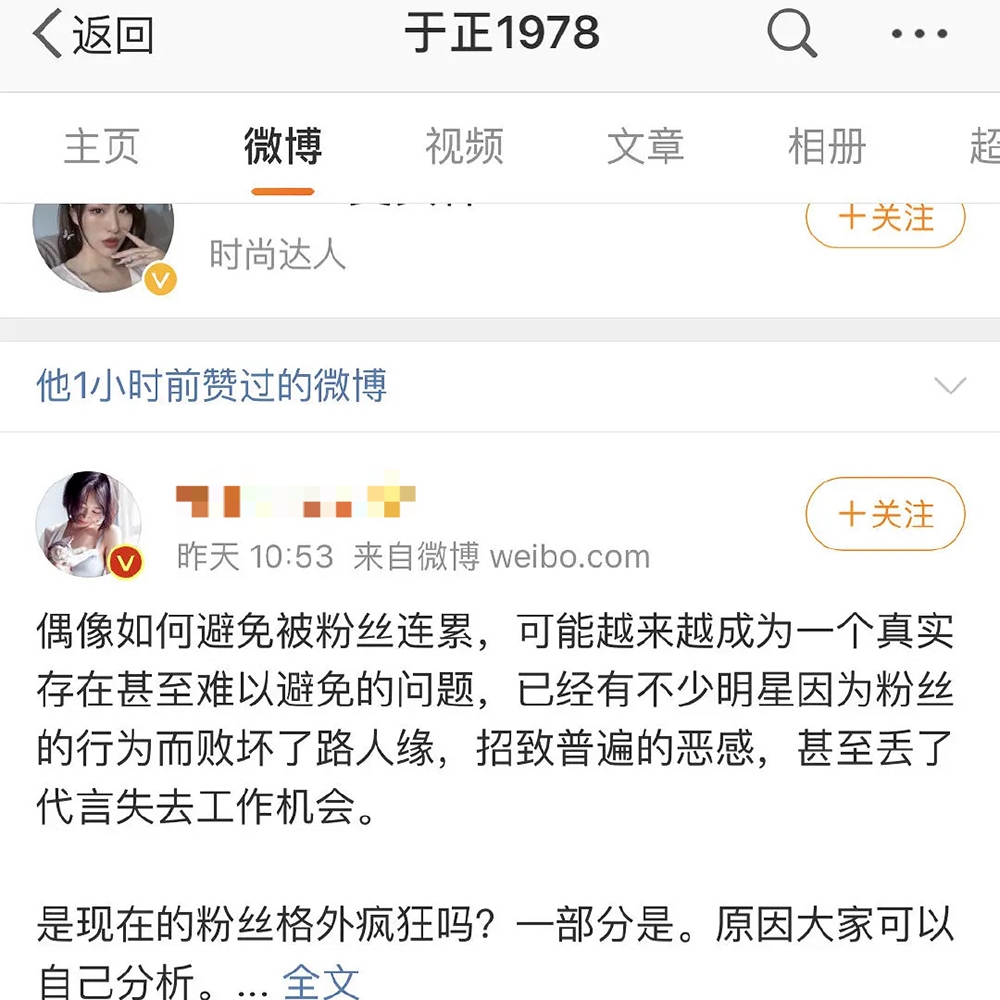This screenshot has width=1000, height=1000.
Task: View the profile picture of the 10:53 post's author
Action: (x=89, y=525)
